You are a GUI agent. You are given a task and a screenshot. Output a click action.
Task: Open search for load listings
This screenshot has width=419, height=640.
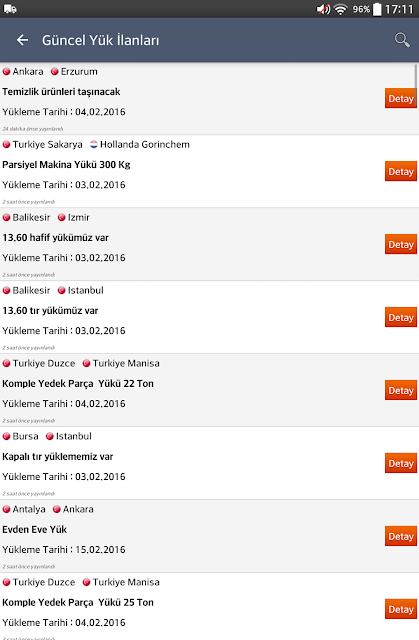402,40
